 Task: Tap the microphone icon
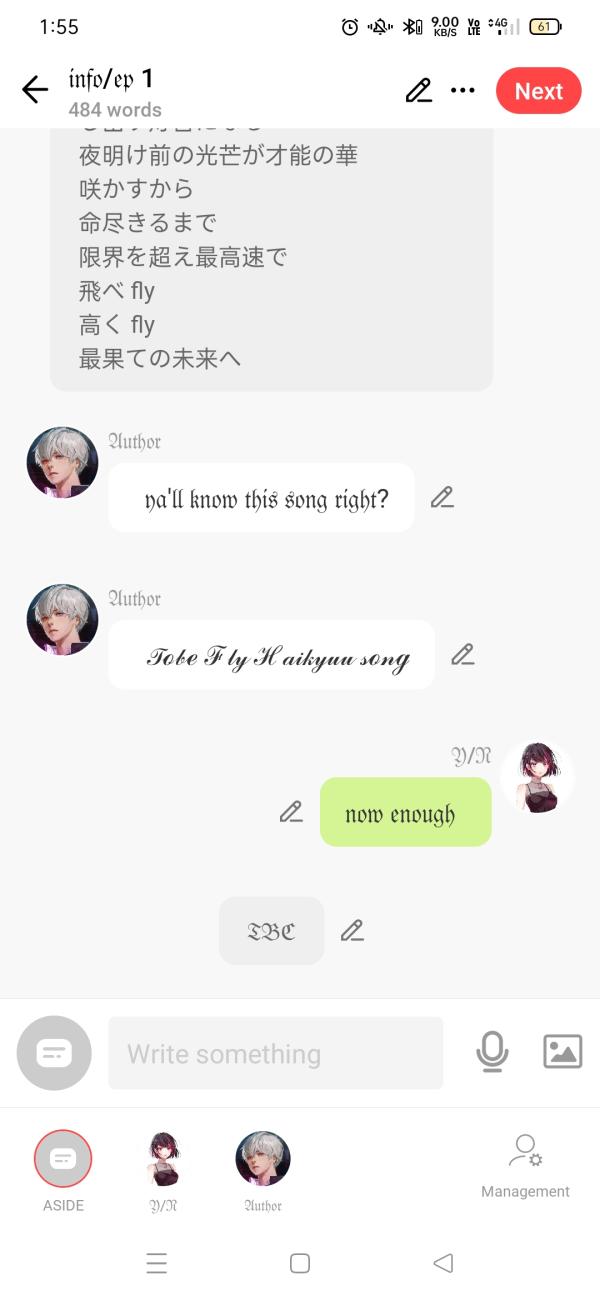[x=492, y=1052]
